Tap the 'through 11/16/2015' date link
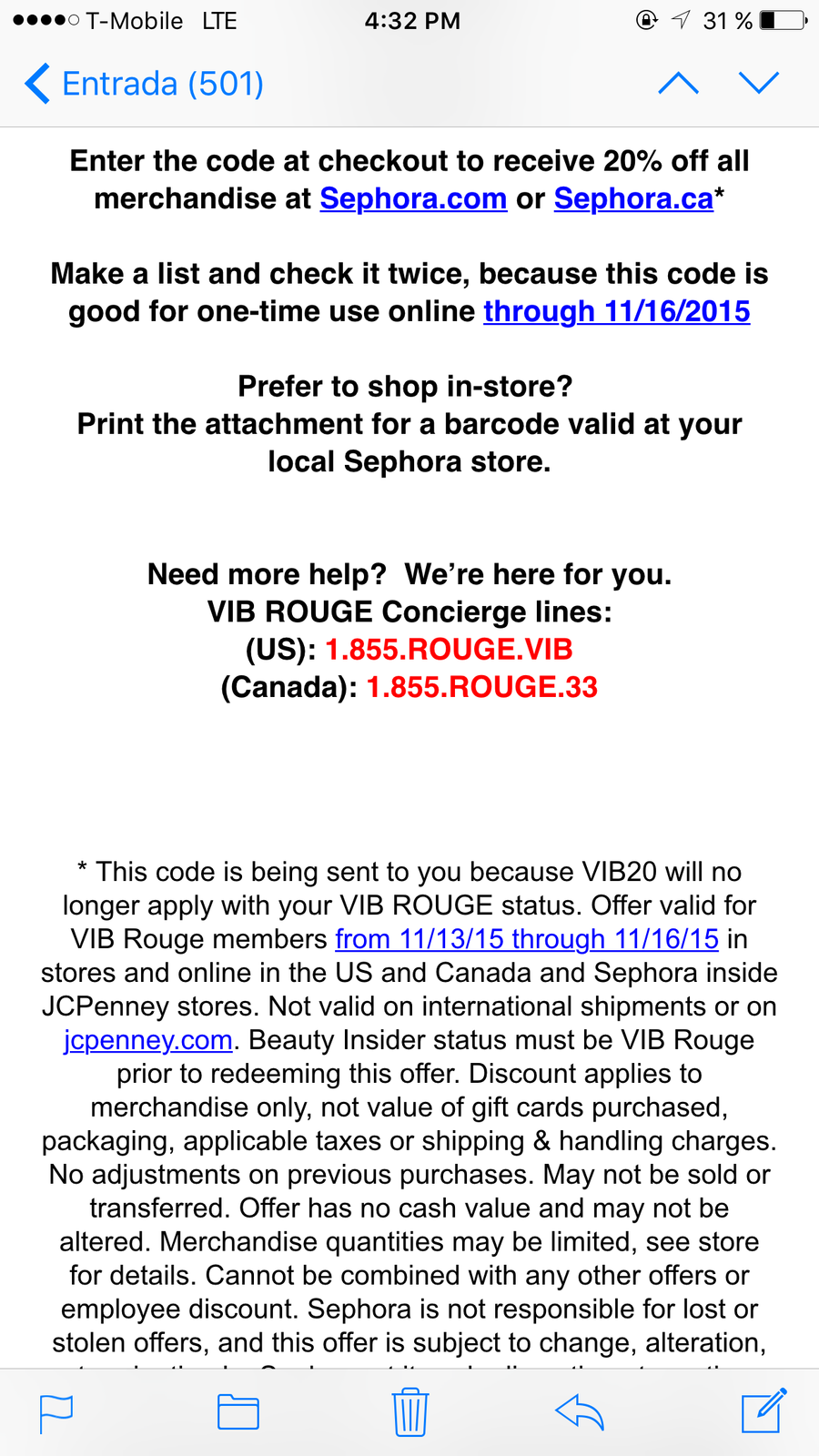Screen dimensions: 819x1456 point(616,311)
